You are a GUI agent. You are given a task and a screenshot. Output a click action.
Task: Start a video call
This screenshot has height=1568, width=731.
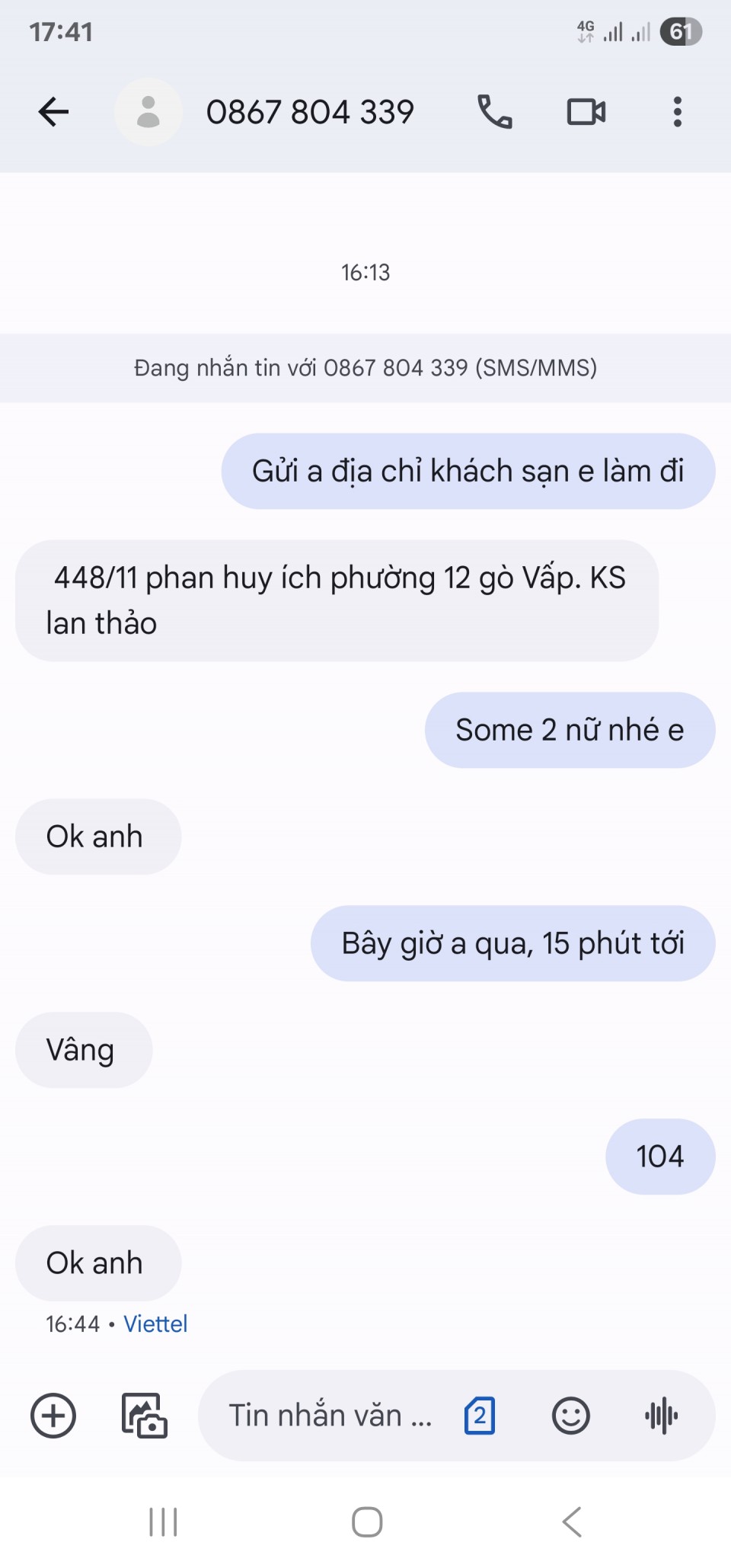586,112
